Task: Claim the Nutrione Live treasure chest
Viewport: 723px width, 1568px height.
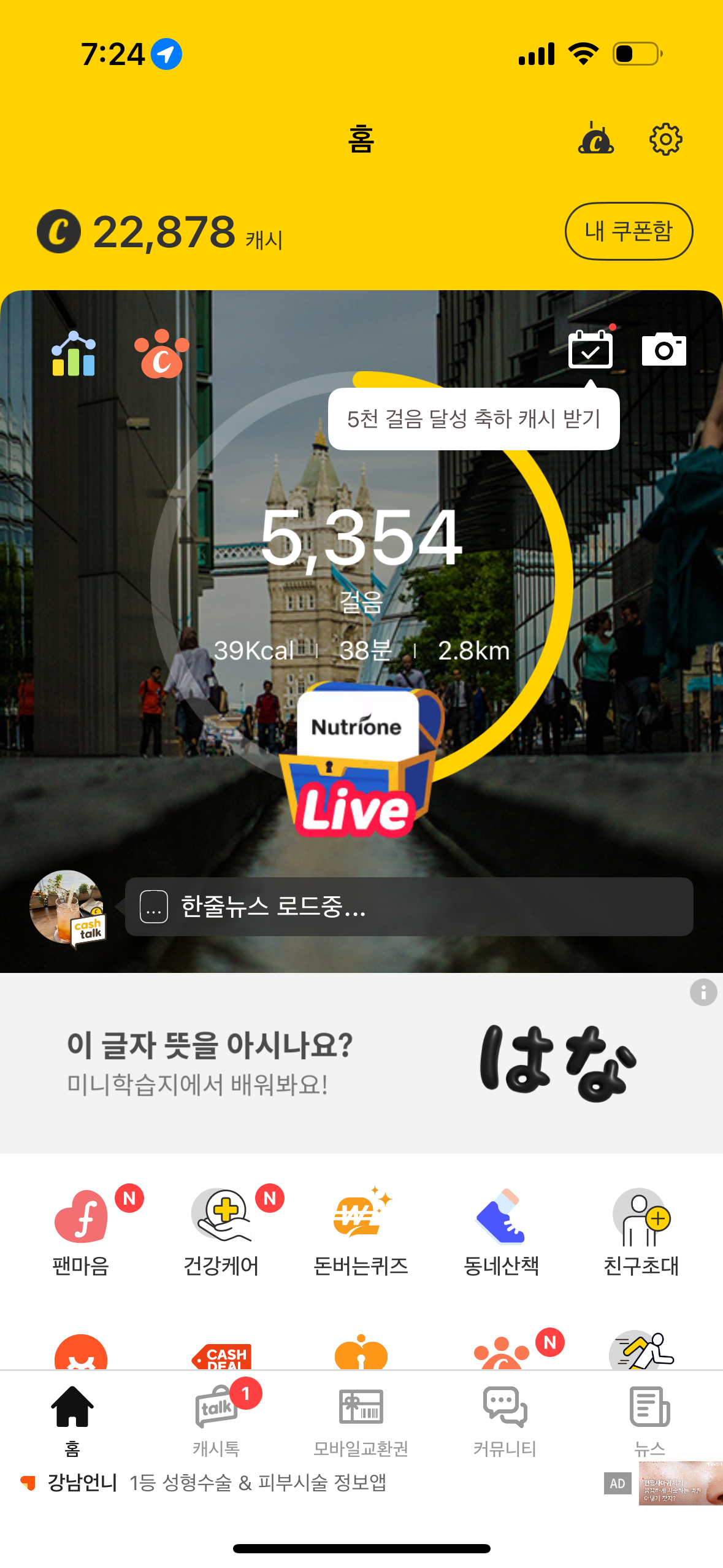Action: (361, 761)
